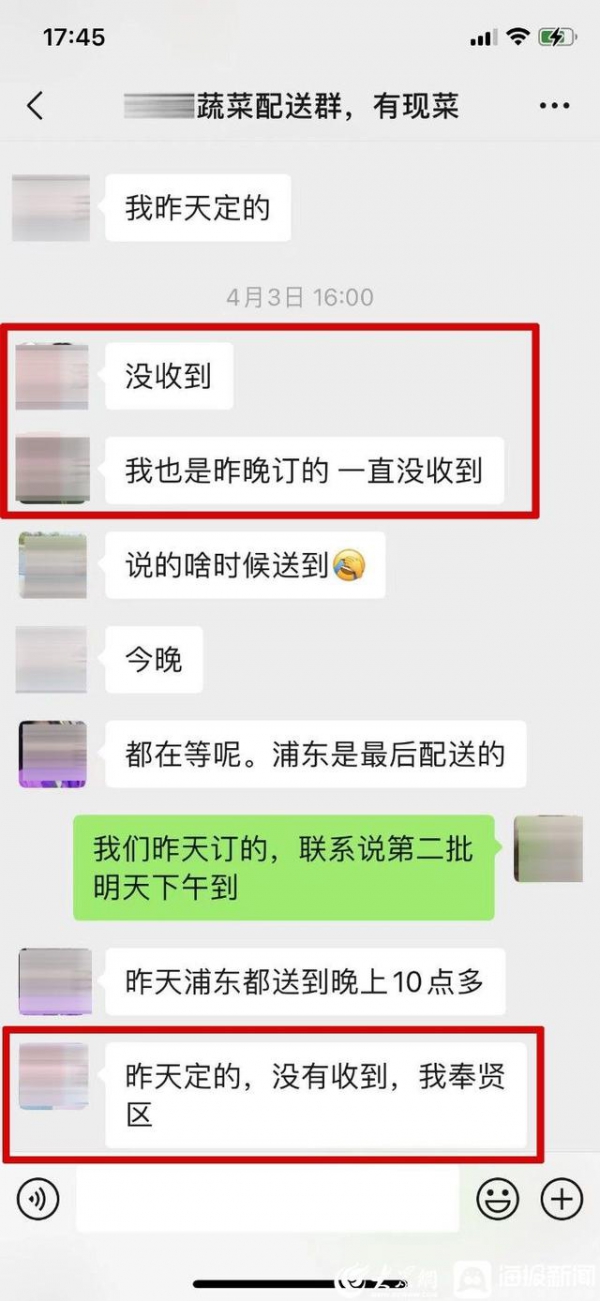
Task: Go back to the chat list
Action: pyautogui.click(x=36, y=106)
